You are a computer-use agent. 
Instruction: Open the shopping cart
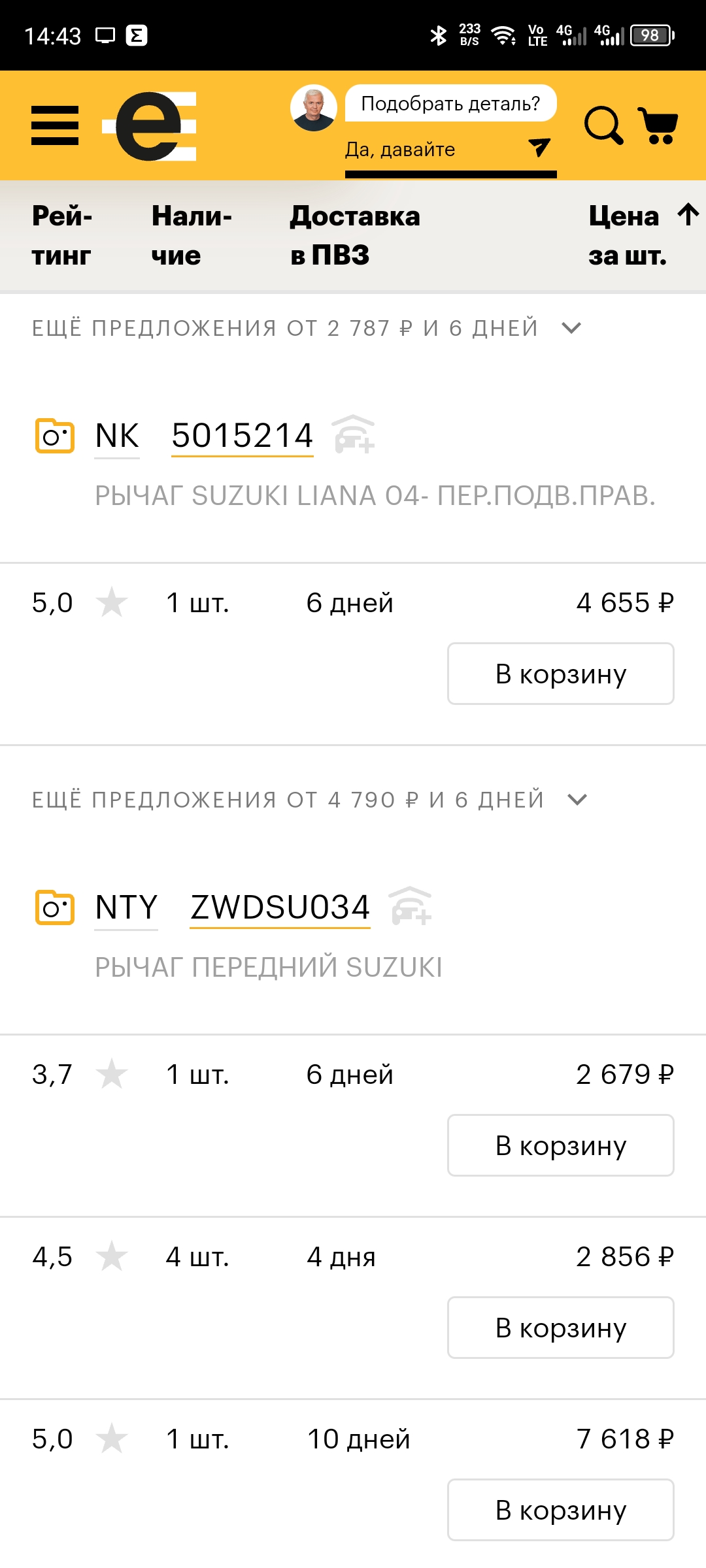658,125
